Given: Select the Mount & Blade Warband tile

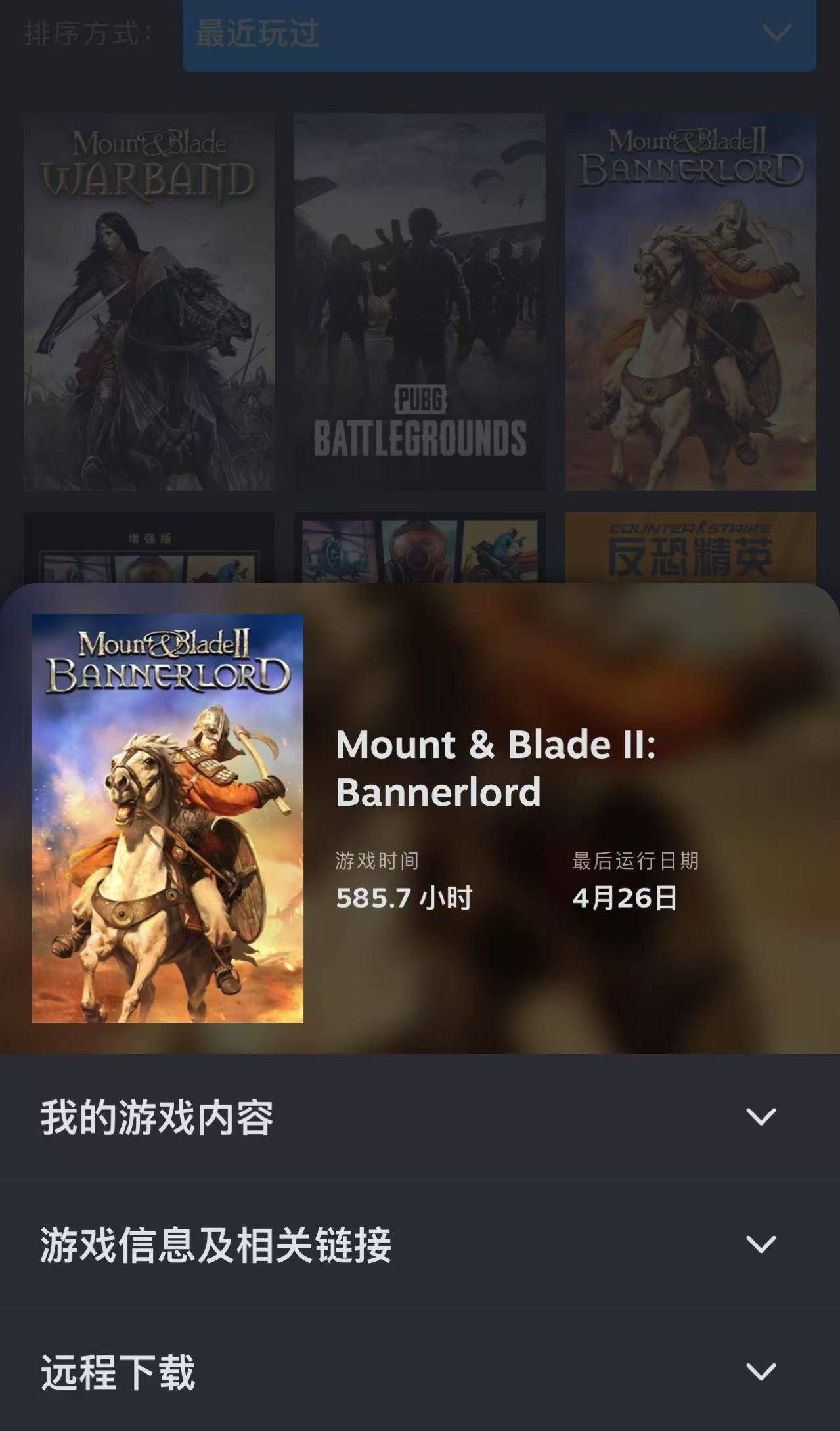Looking at the screenshot, I should 149,302.
